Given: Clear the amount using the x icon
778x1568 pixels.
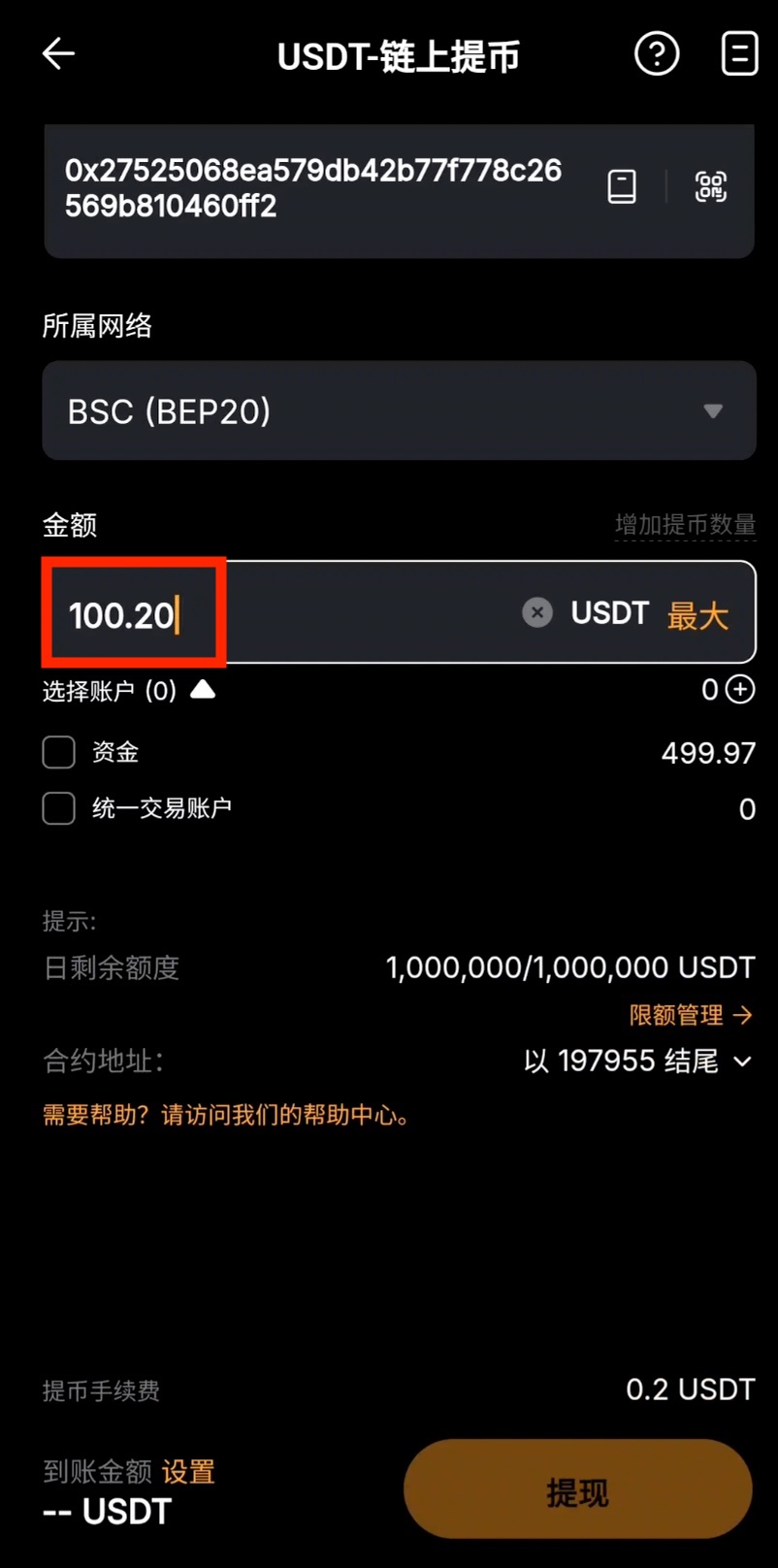Looking at the screenshot, I should [536, 612].
